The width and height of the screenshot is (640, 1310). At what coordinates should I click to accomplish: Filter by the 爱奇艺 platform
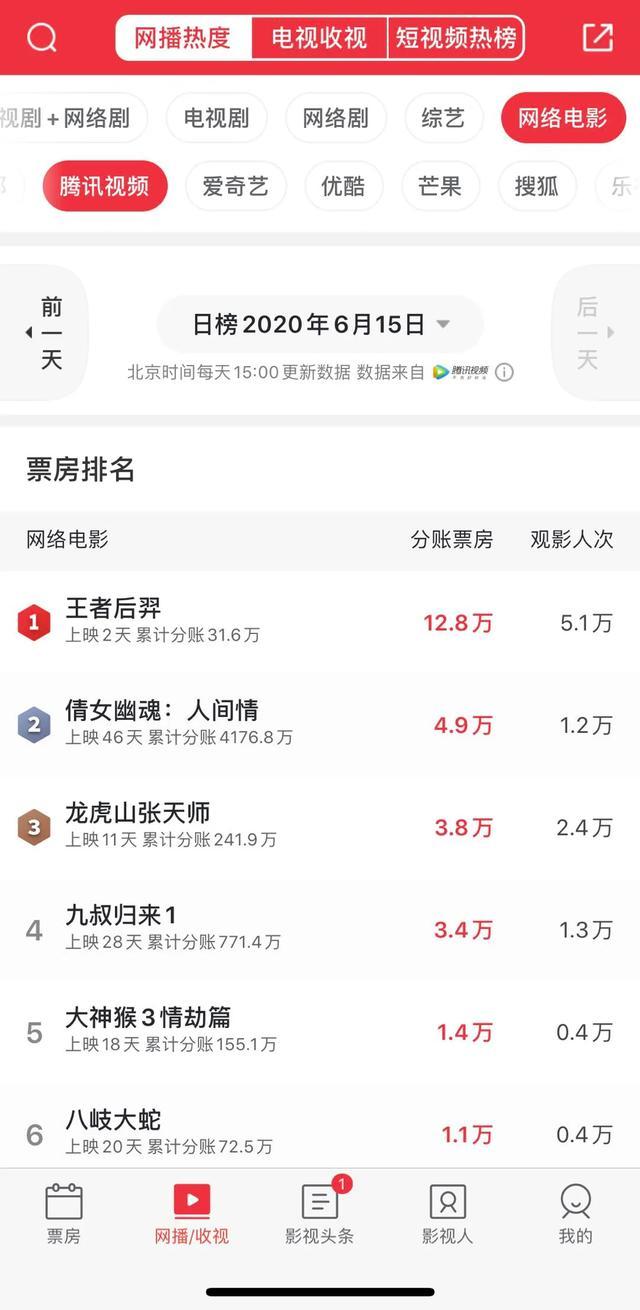pyautogui.click(x=235, y=186)
